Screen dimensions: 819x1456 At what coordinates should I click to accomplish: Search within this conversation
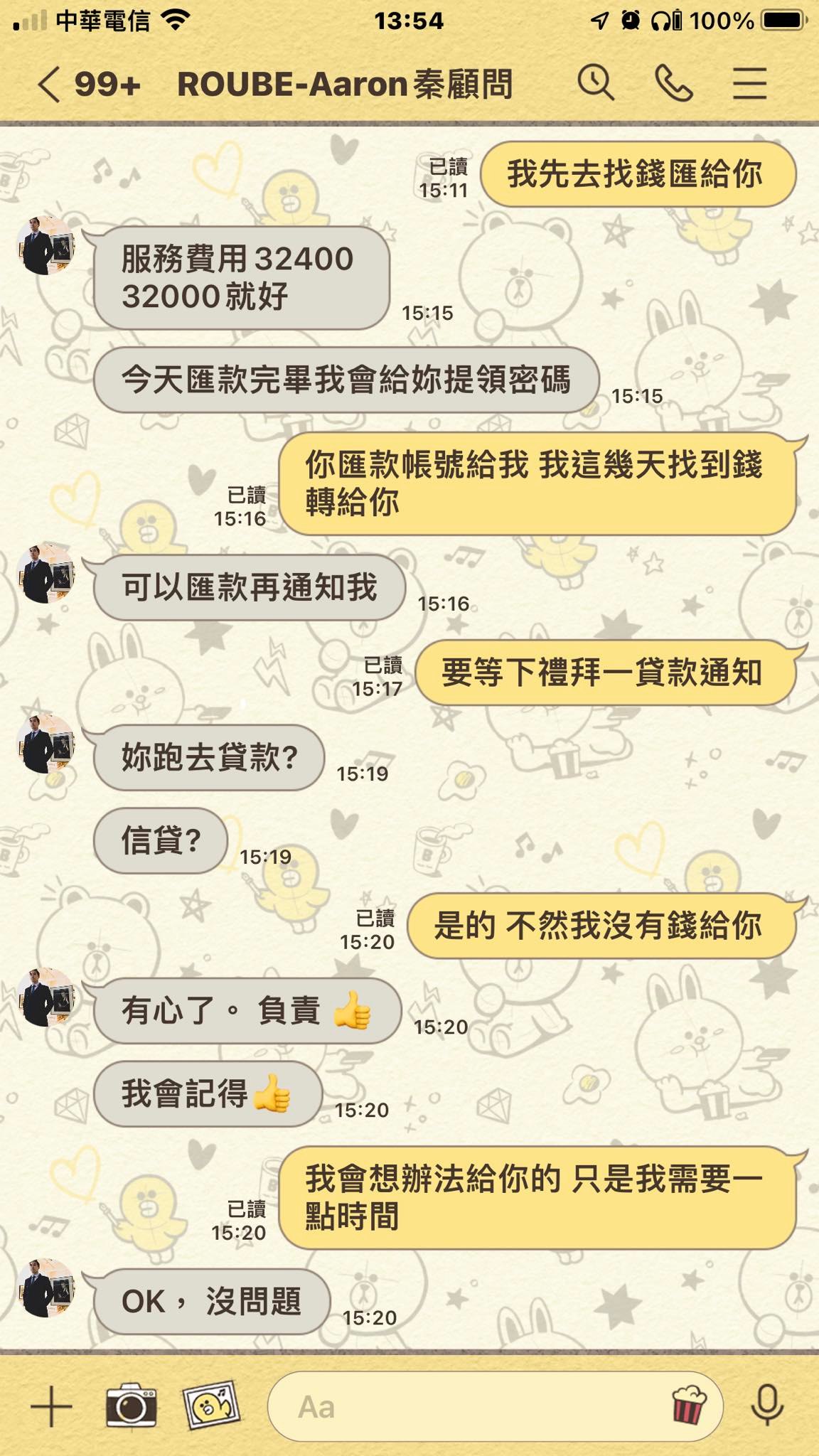point(595,84)
